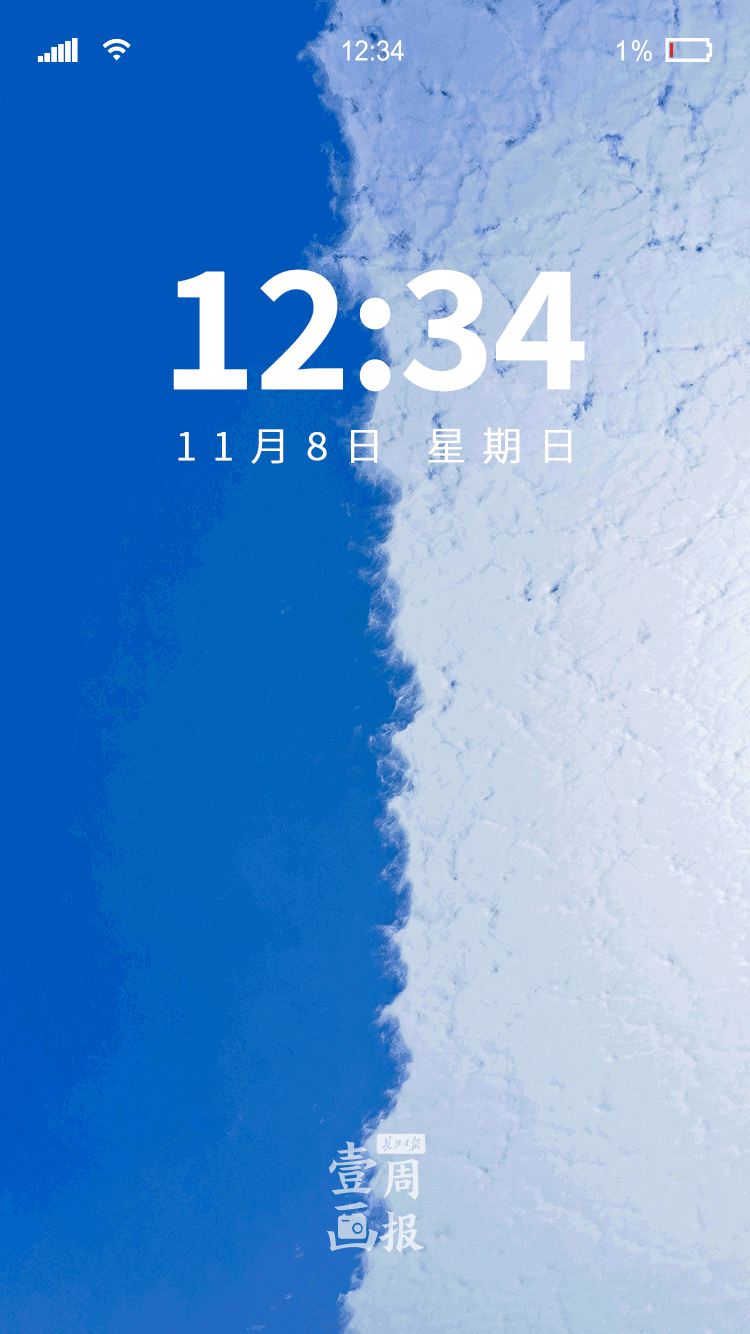Tap the 壹周画报 watermark logo

pos(380,1195)
